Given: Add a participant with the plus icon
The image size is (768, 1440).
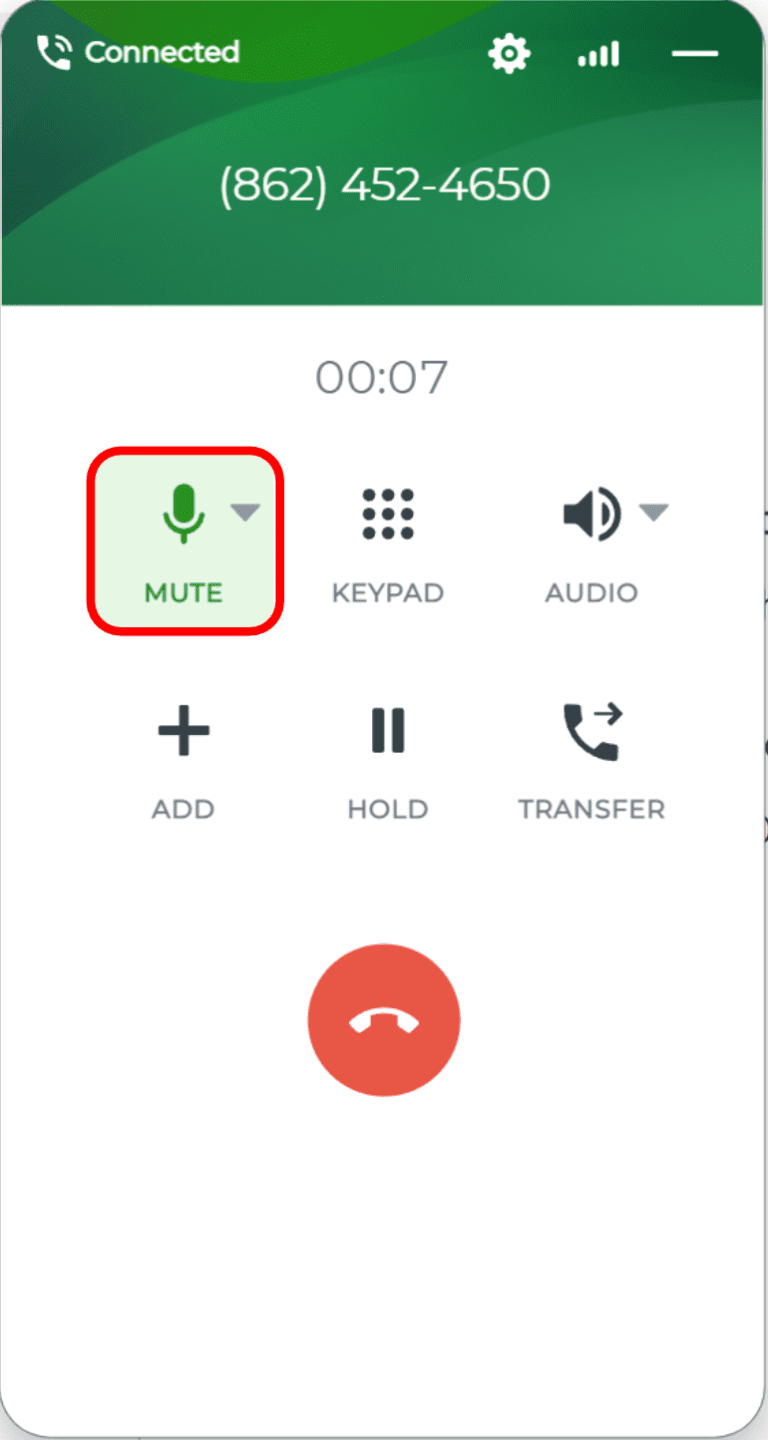Looking at the screenshot, I should coord(183,731).
